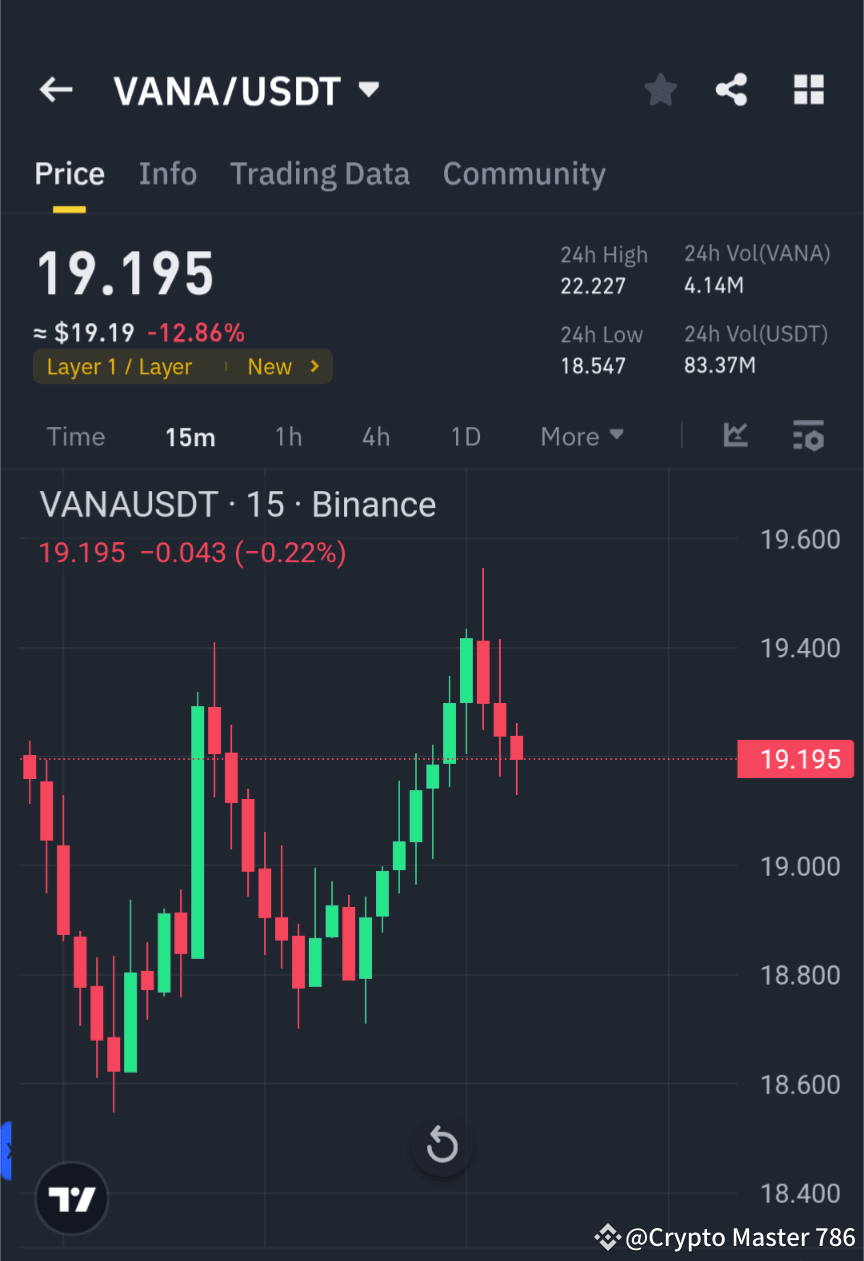Open the Trading Data tab
The image size is (864, 1261).
(x=320, y=173)
